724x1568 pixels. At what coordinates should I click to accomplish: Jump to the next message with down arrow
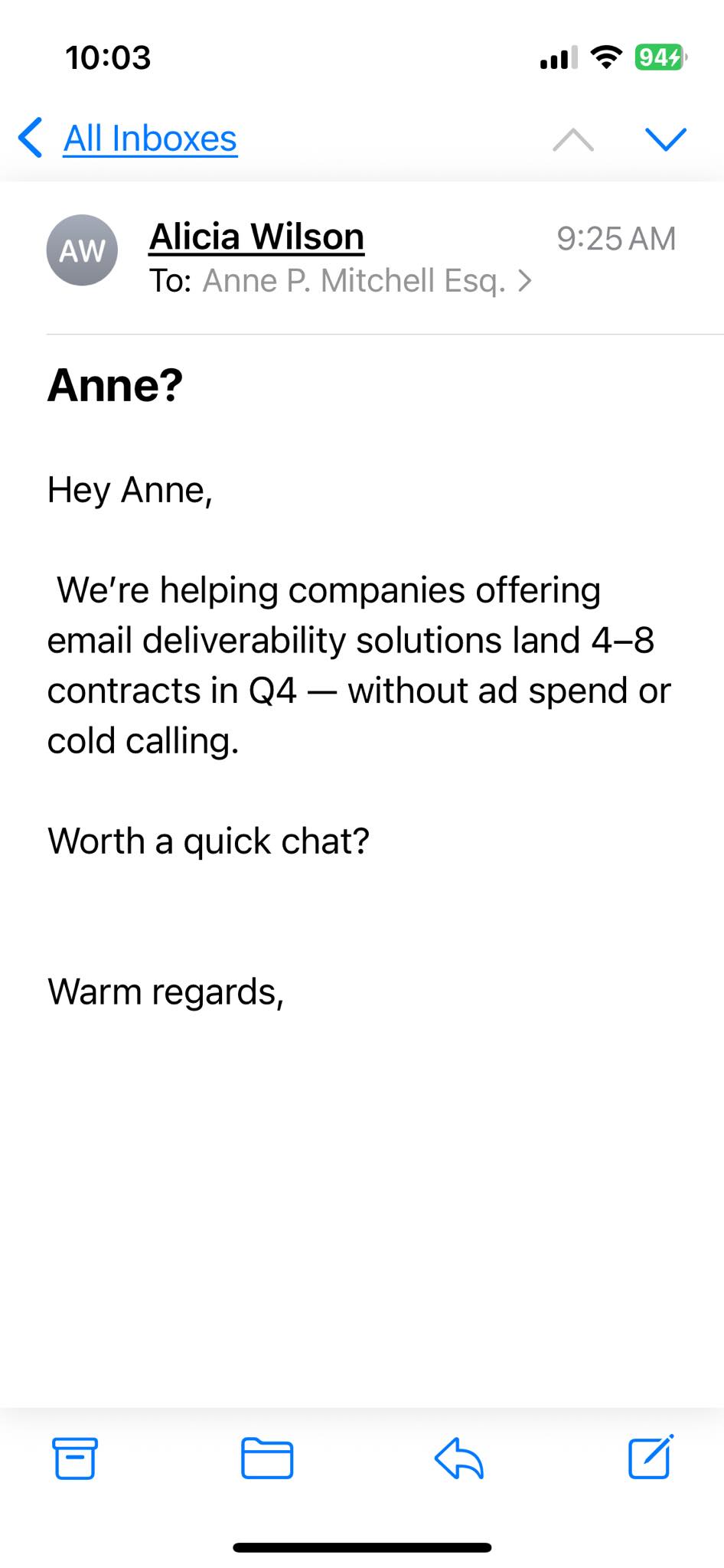[665, 139]
